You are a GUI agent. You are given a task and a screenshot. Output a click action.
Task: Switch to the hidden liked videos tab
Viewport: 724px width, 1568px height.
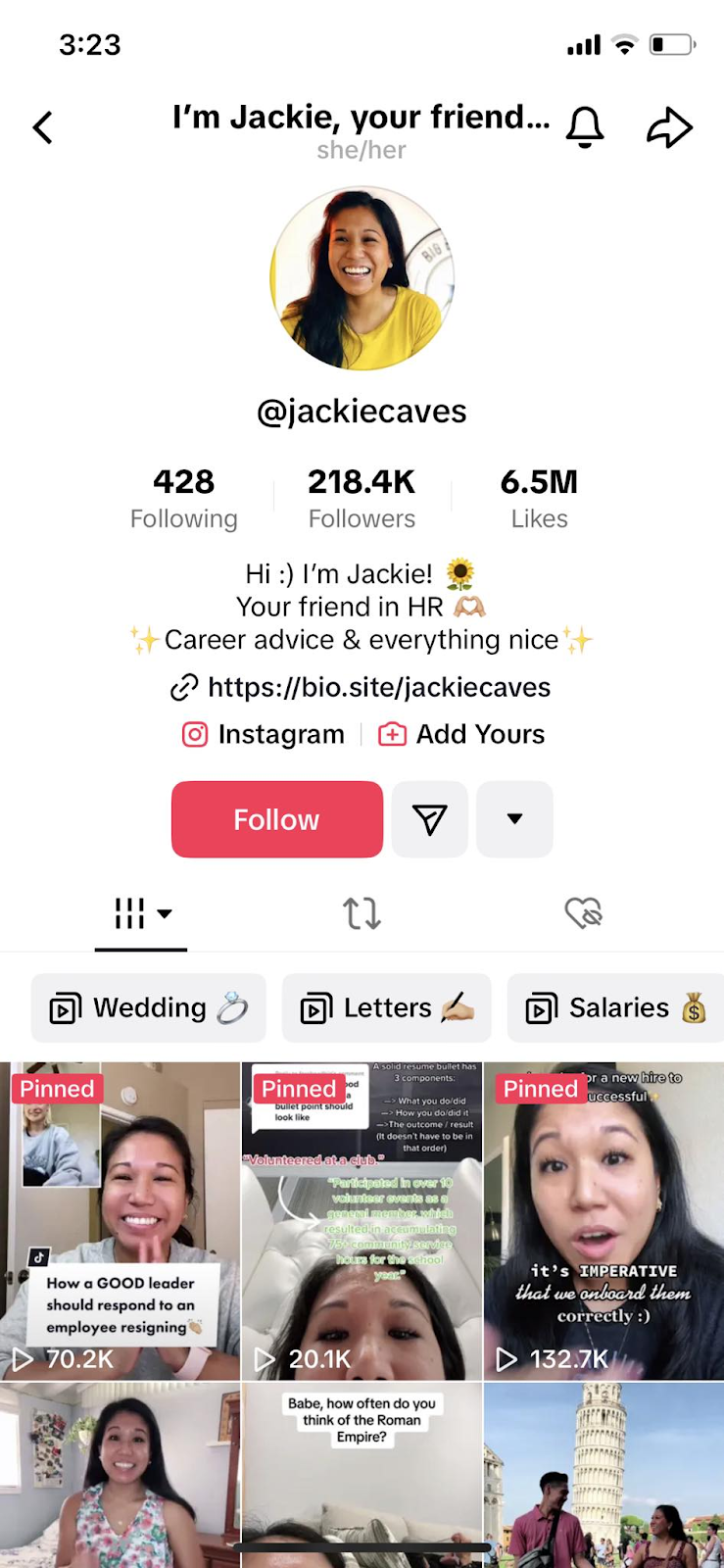click(x=583, y=913)
